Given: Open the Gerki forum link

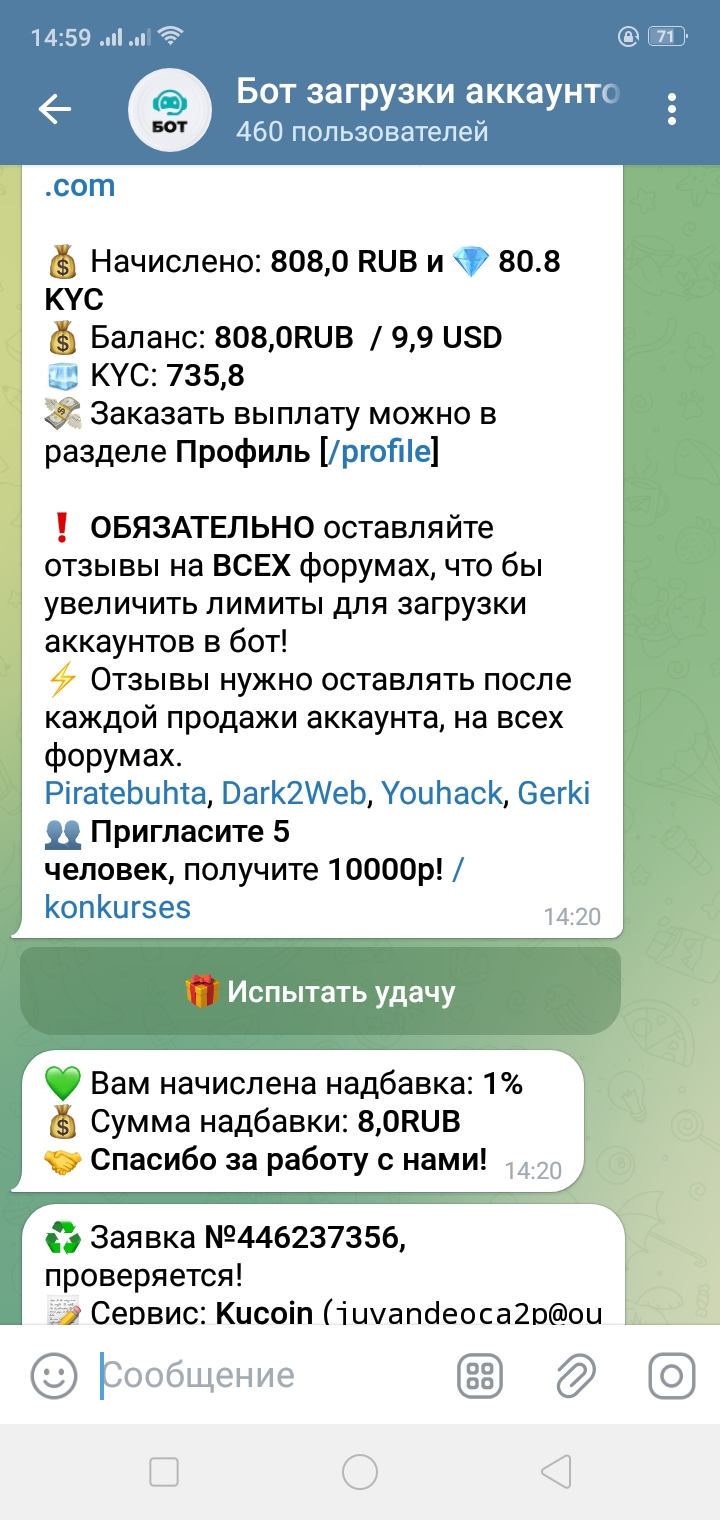Looking at the screenshot, I should pyautogui.click(x=554, y=794).
